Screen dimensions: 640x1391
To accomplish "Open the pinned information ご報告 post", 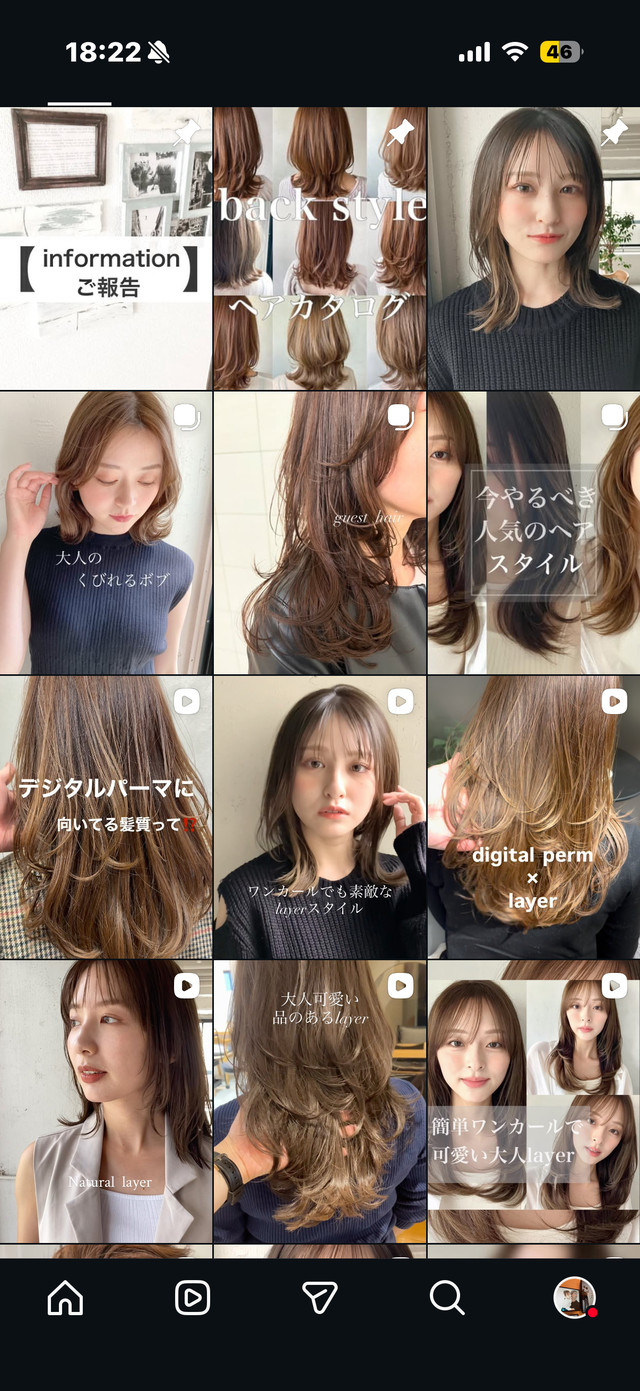I will (x=106, y=248).
